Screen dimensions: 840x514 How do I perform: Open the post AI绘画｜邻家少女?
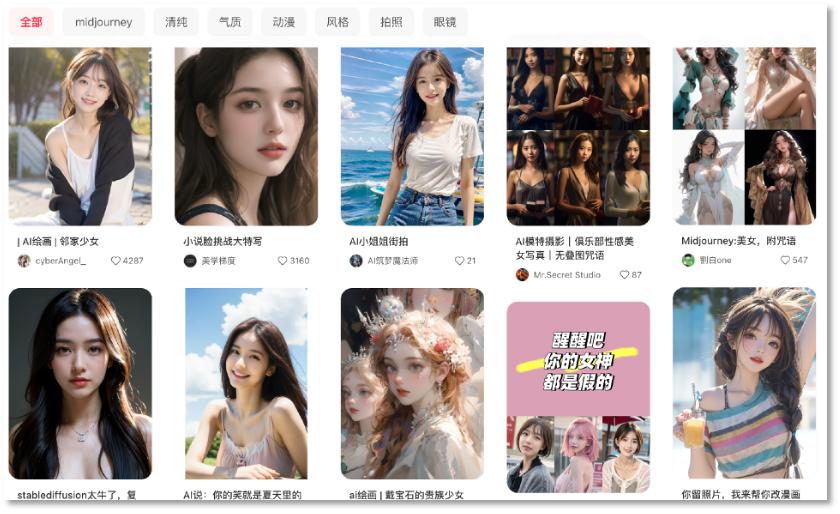point(80,136)
